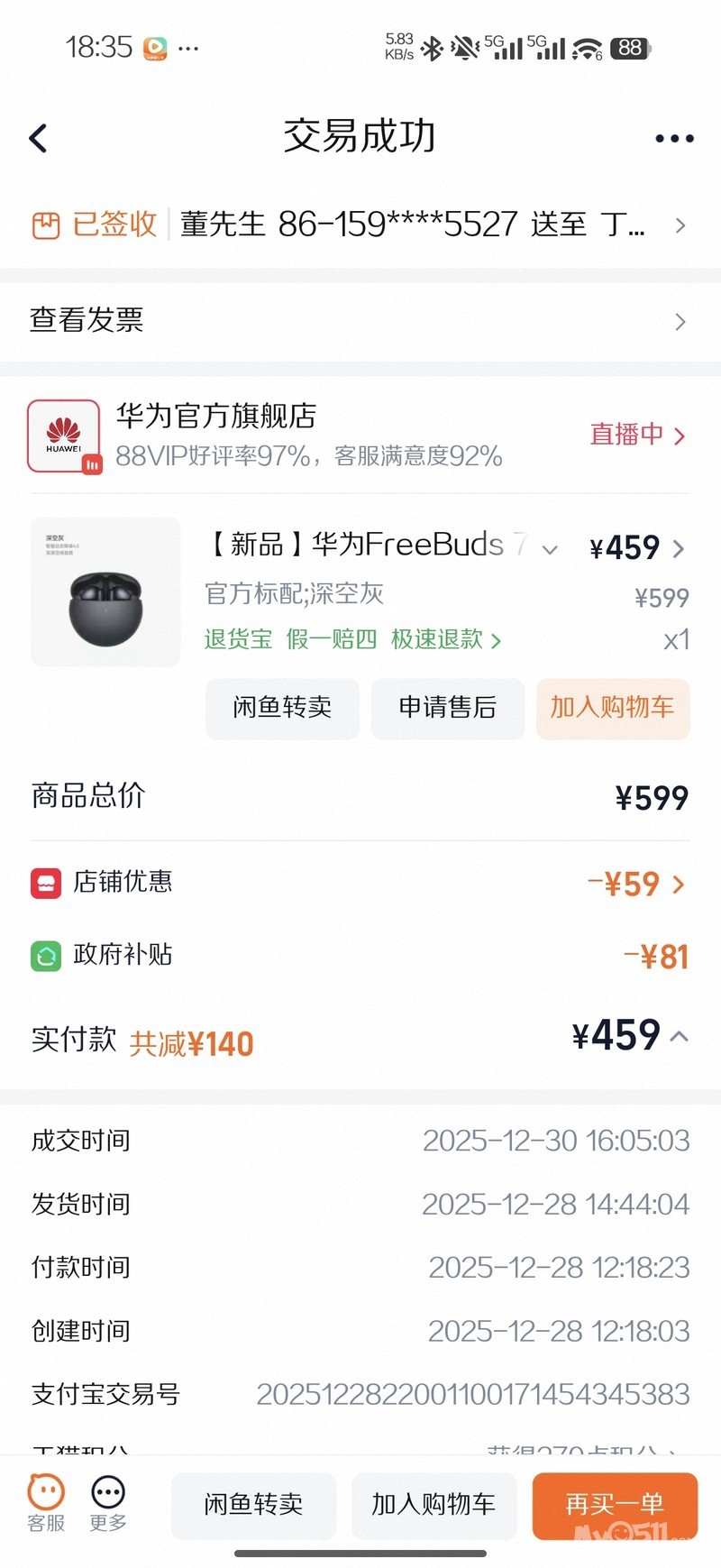Open the three-dot overflow menu
Viewport: 721px width, 1568px height.
673,138
